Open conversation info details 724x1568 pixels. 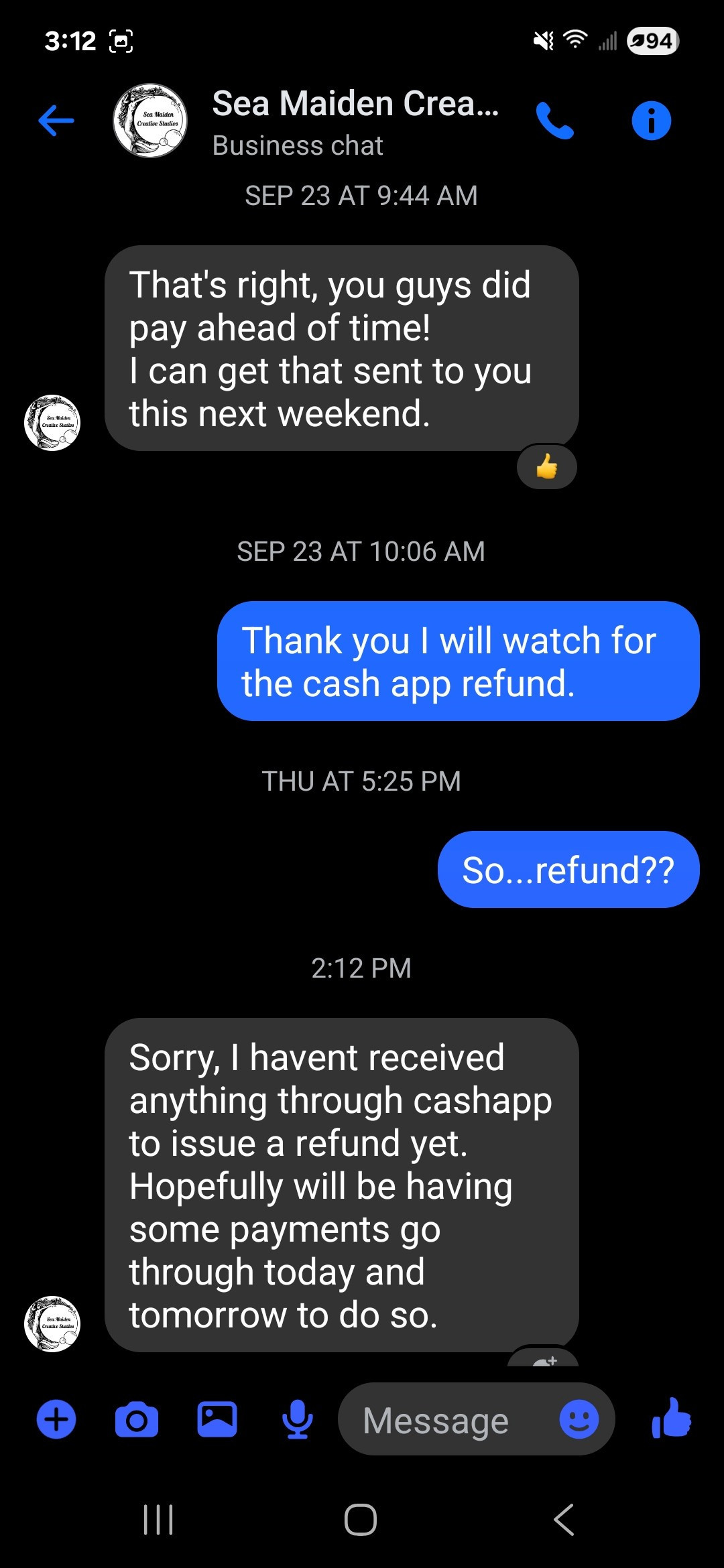click(651, 121)
